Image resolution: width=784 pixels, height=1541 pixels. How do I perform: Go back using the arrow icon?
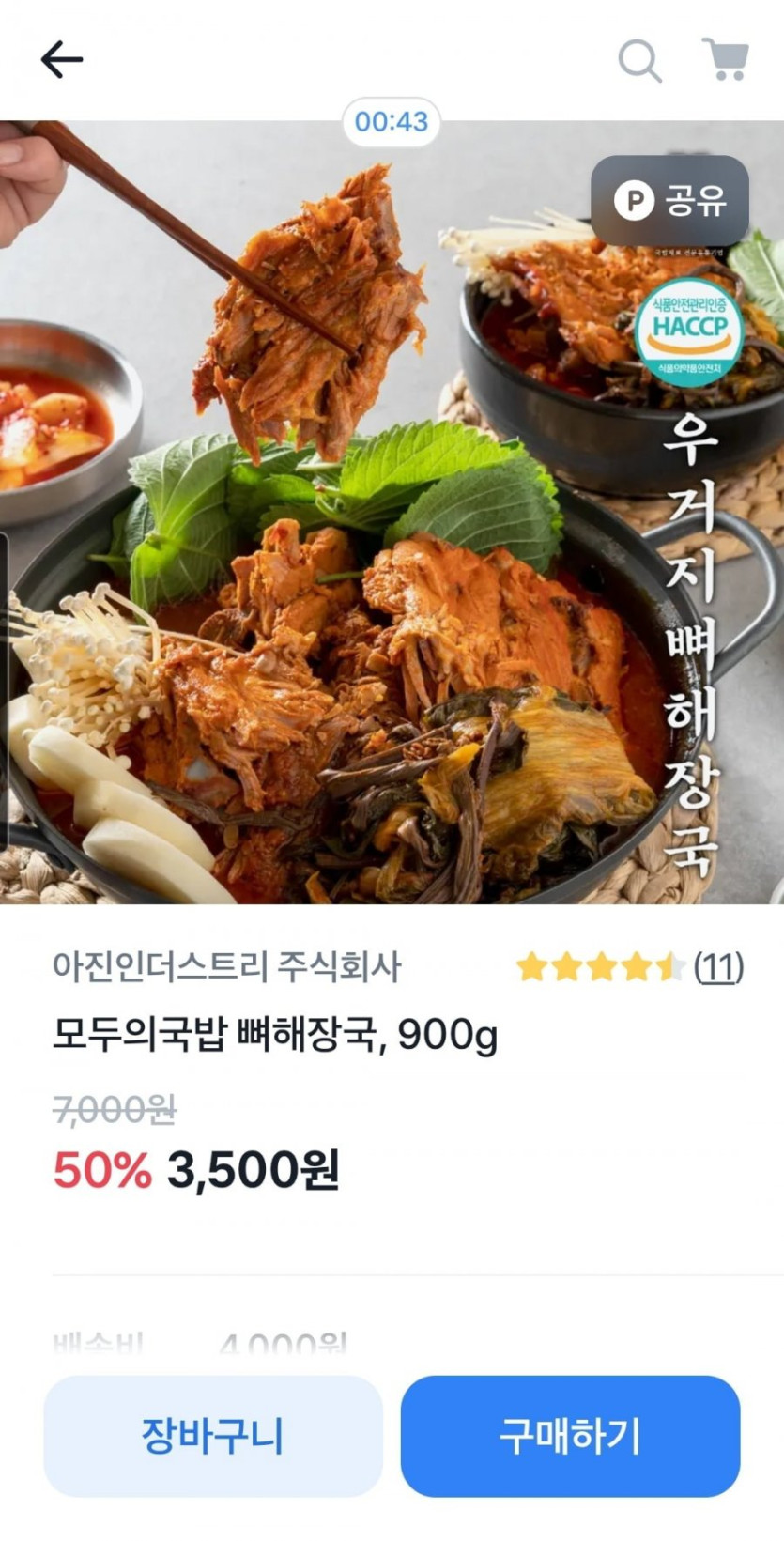[62, 60]
